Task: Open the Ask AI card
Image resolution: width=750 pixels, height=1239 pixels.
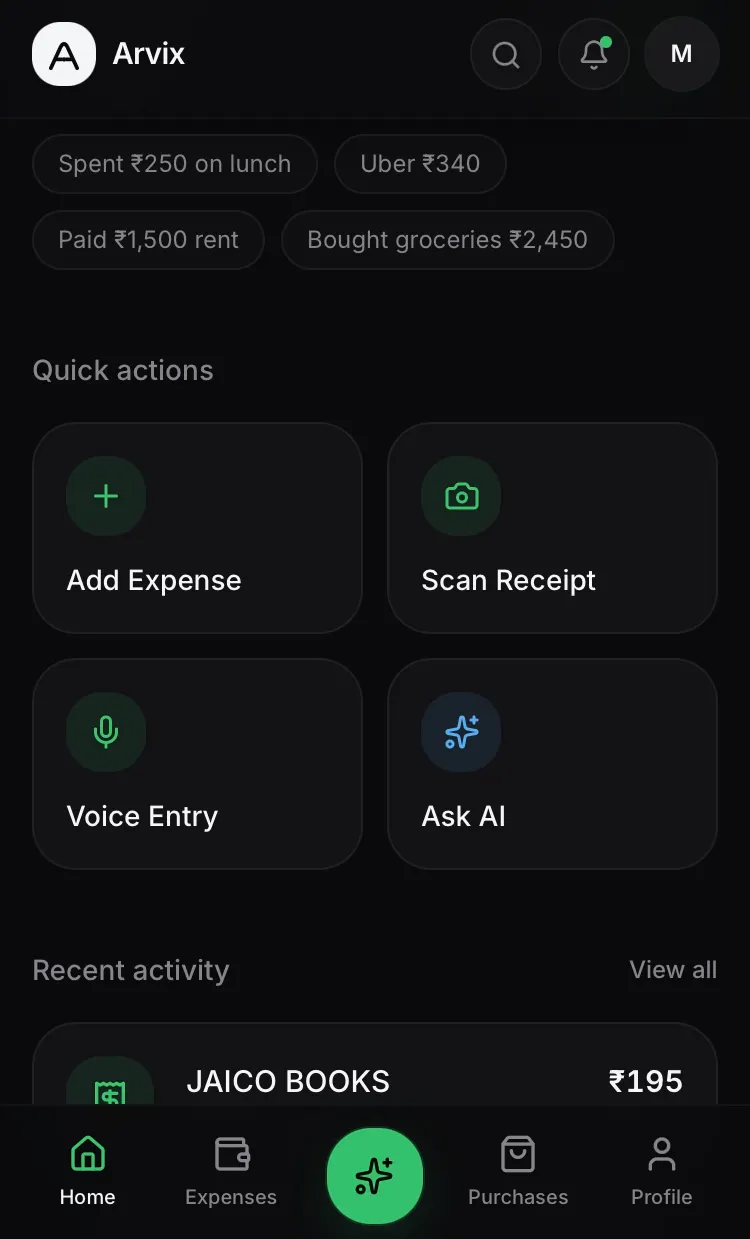Action: click(552, 764)
